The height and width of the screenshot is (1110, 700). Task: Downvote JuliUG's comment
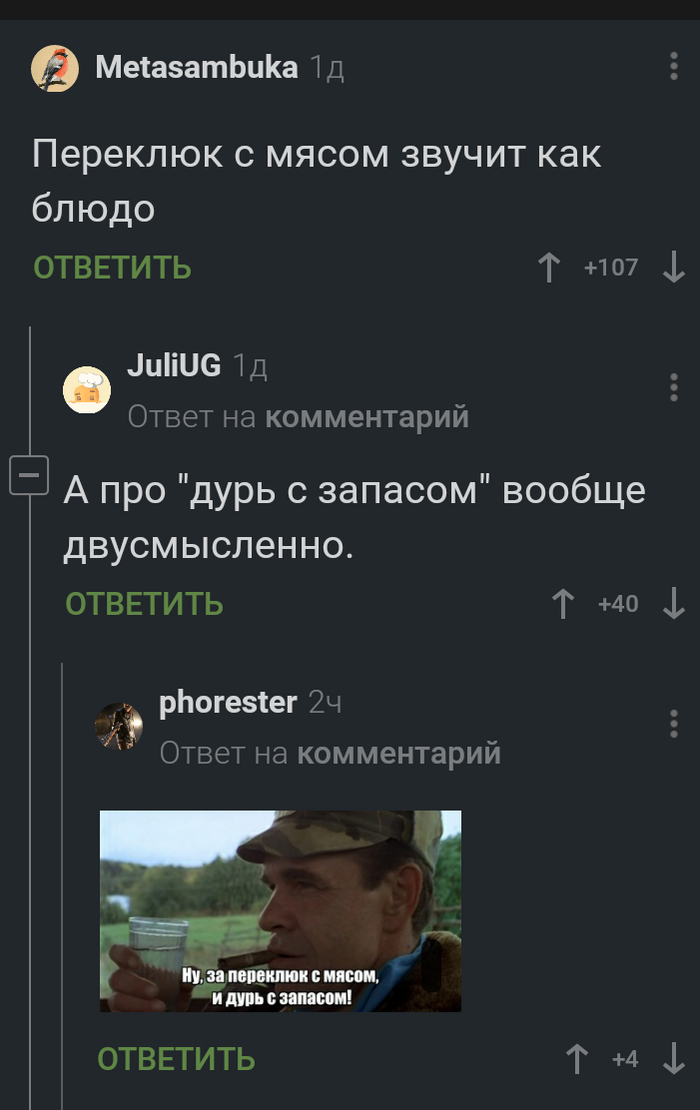pos(674,603)
